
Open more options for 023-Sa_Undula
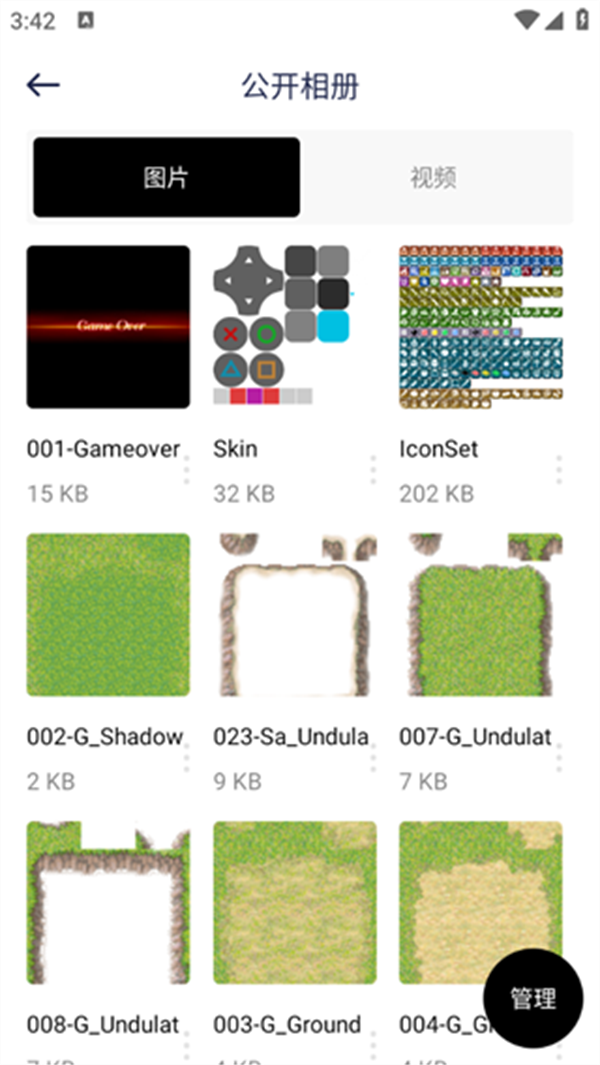click(x=373, y=758)
